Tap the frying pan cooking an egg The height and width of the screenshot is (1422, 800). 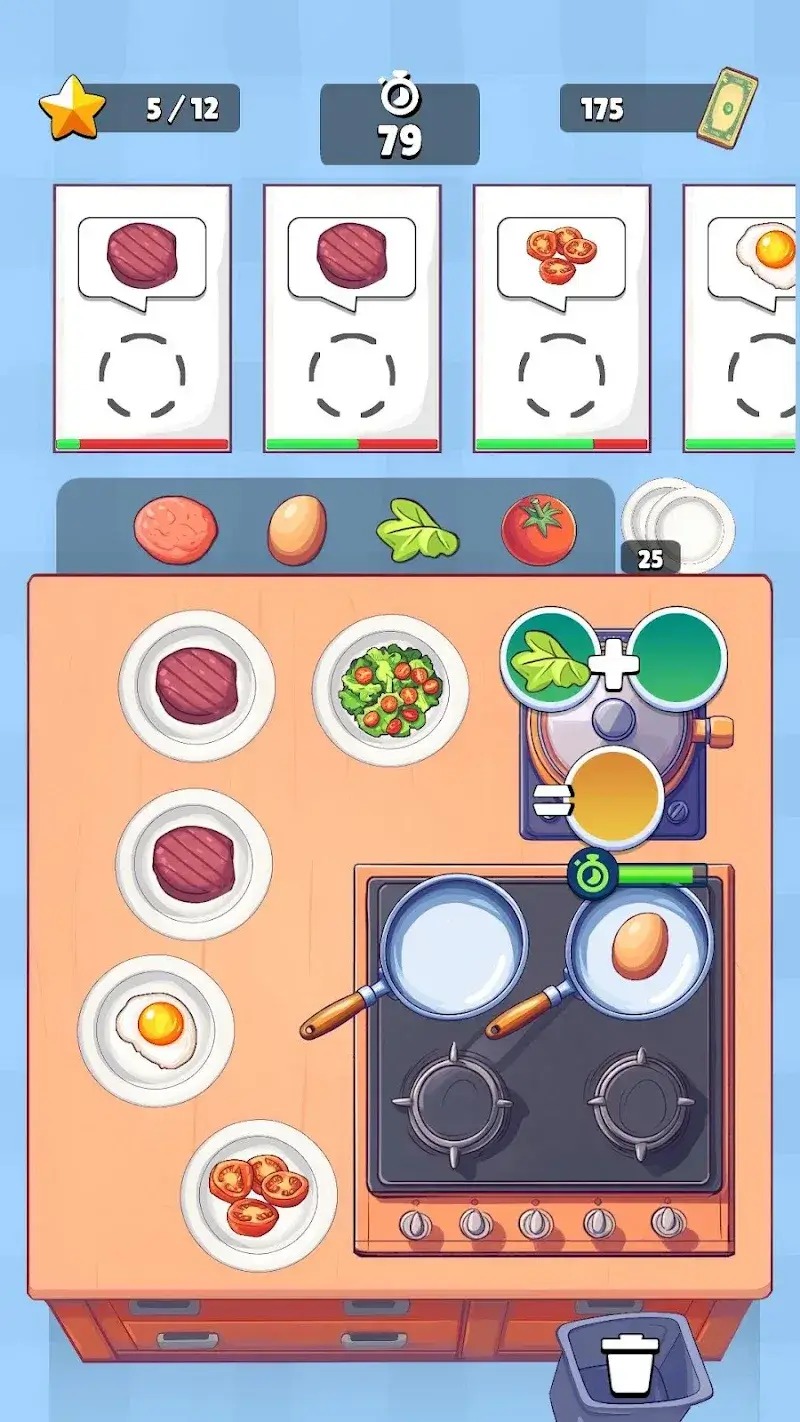[x=639, y=946]
